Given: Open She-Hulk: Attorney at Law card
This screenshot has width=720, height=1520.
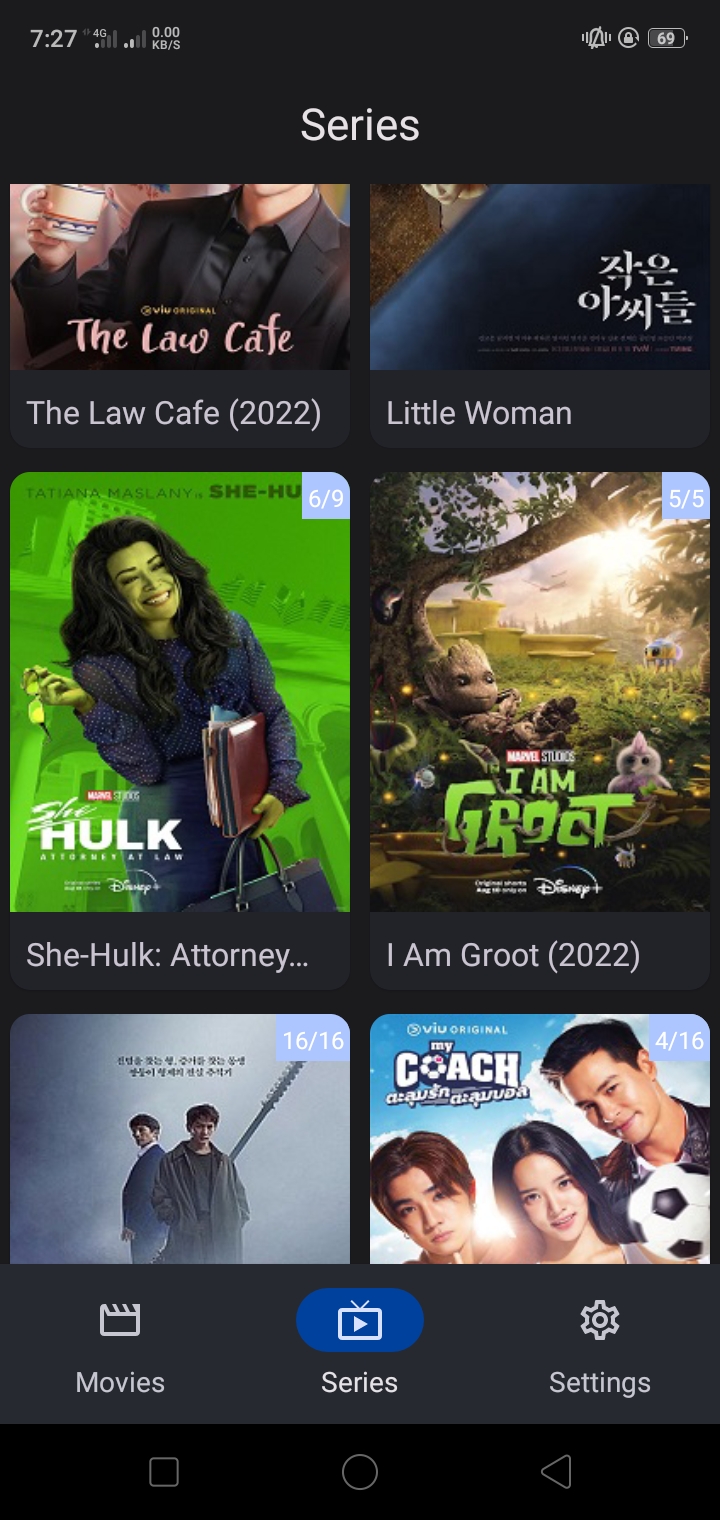Looking at the screenshot, I should click(x=180, y=730).
